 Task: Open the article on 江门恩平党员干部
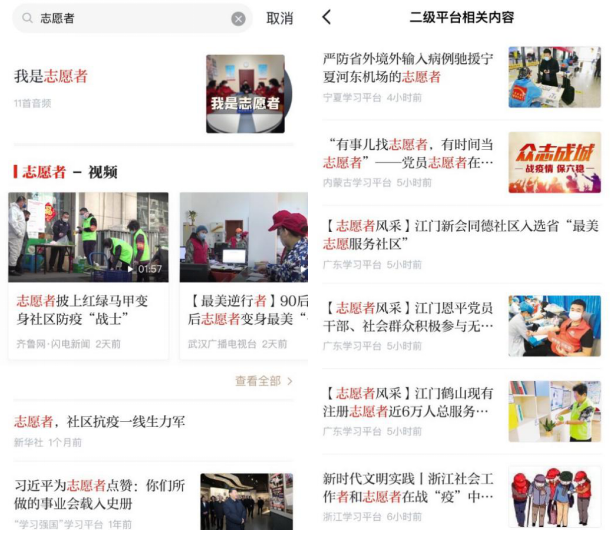click(408, 316)
